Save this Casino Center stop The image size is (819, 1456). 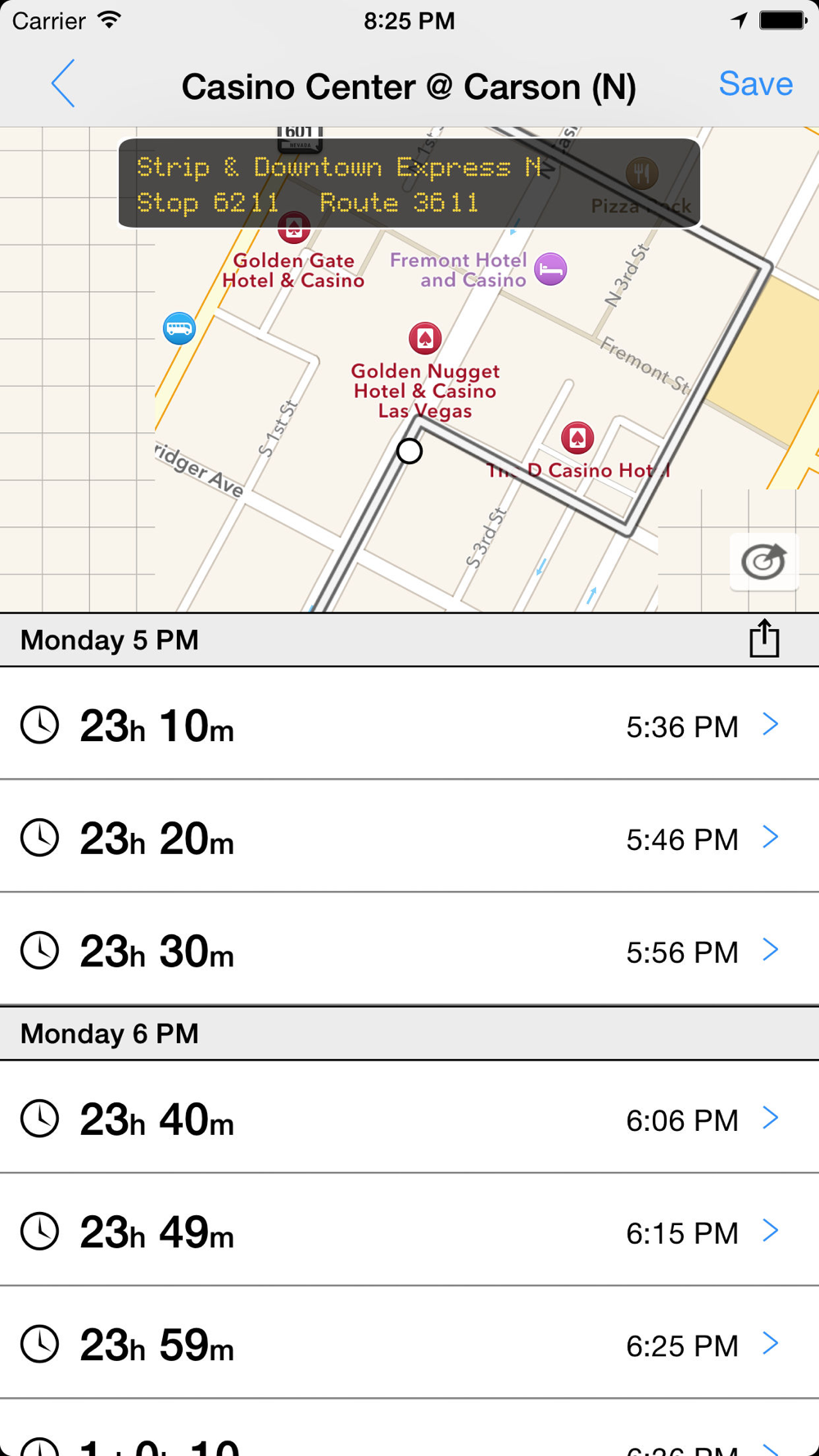pyautogui.click(x=755, y=84)
